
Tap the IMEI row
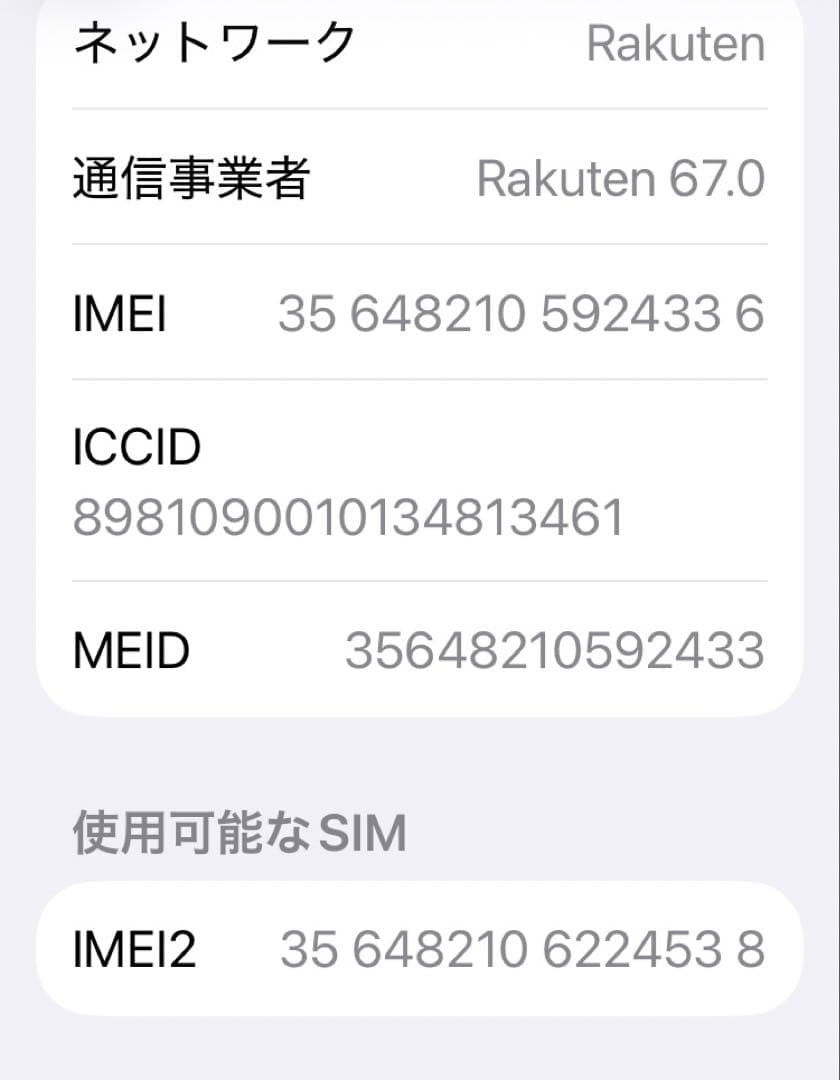tap(420, 313)
